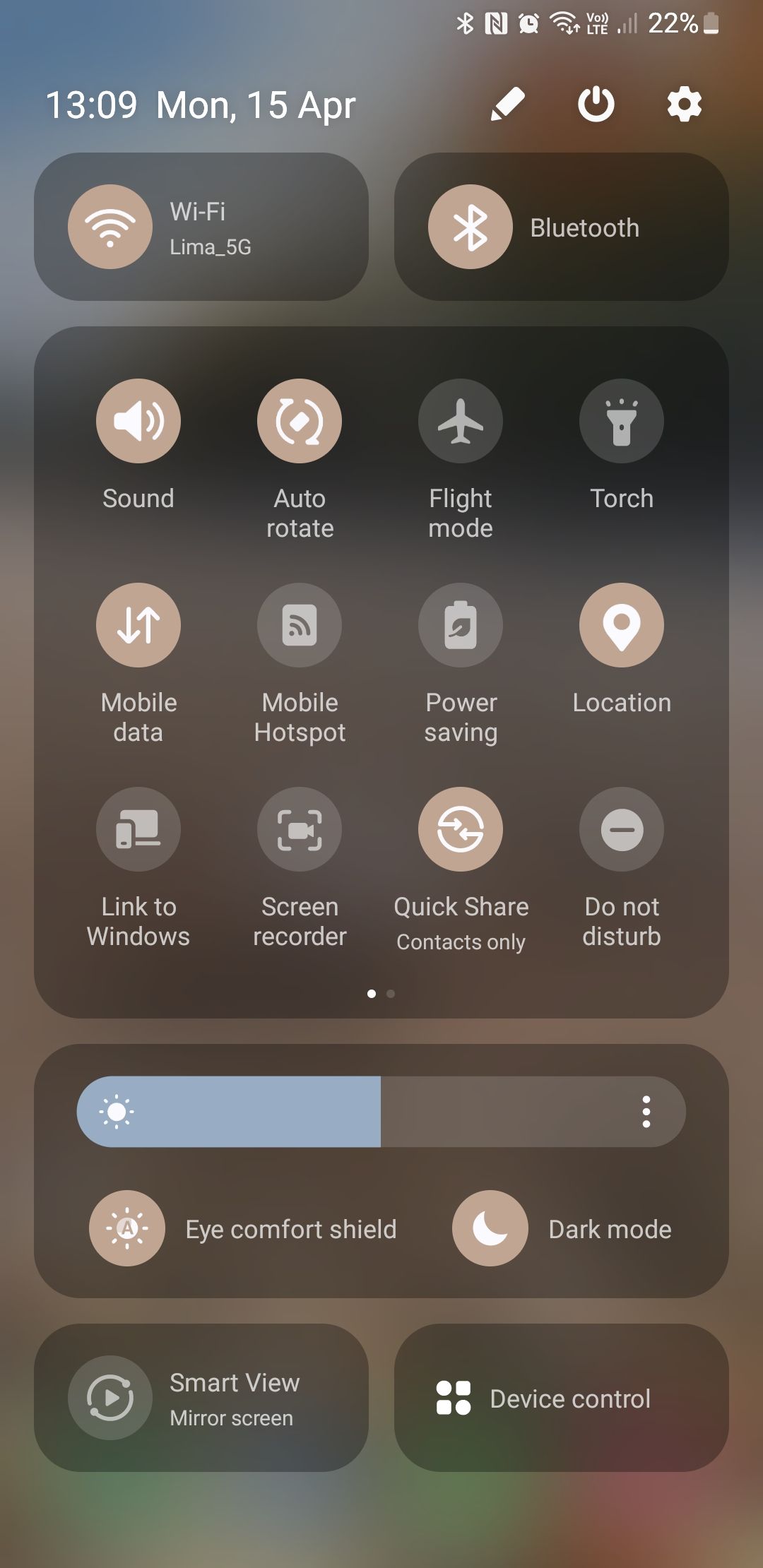Tap the Sound mode icon

[138, 421]
